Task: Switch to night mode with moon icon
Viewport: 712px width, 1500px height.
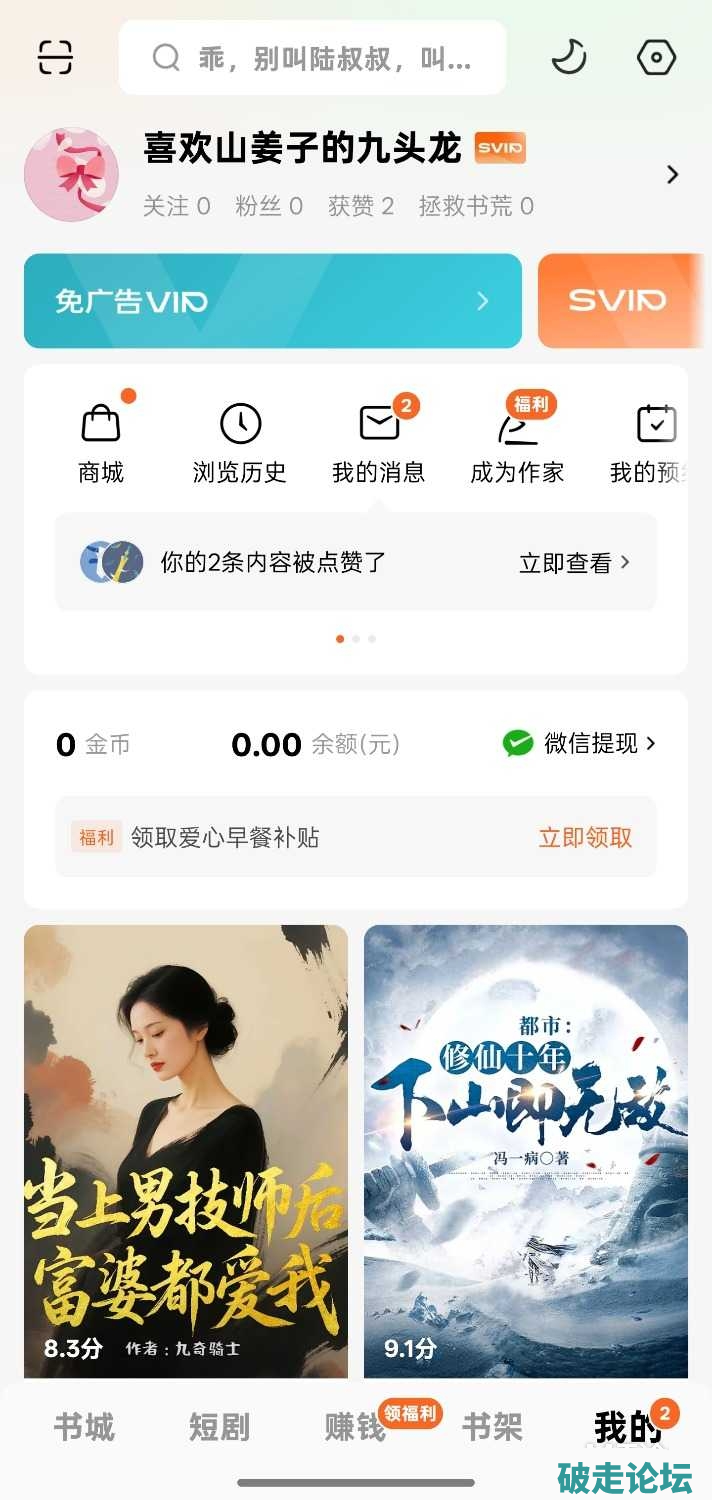Action: [569, 57]
